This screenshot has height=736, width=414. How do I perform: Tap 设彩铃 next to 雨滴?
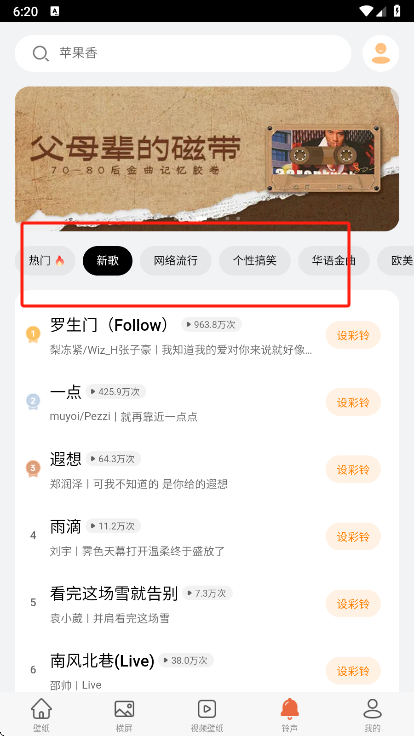click(x=353, y=537)
